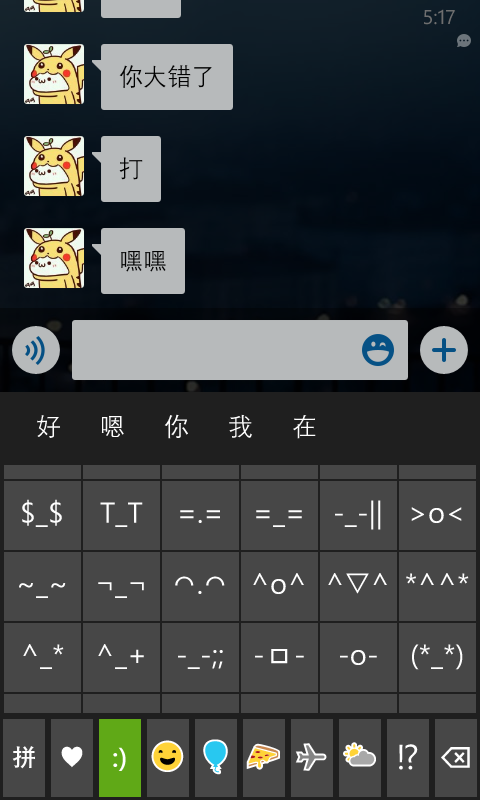The width and height of the screenshot is (480, 800).
Task: Insert the $_$ emoticon
Action: 42,515
